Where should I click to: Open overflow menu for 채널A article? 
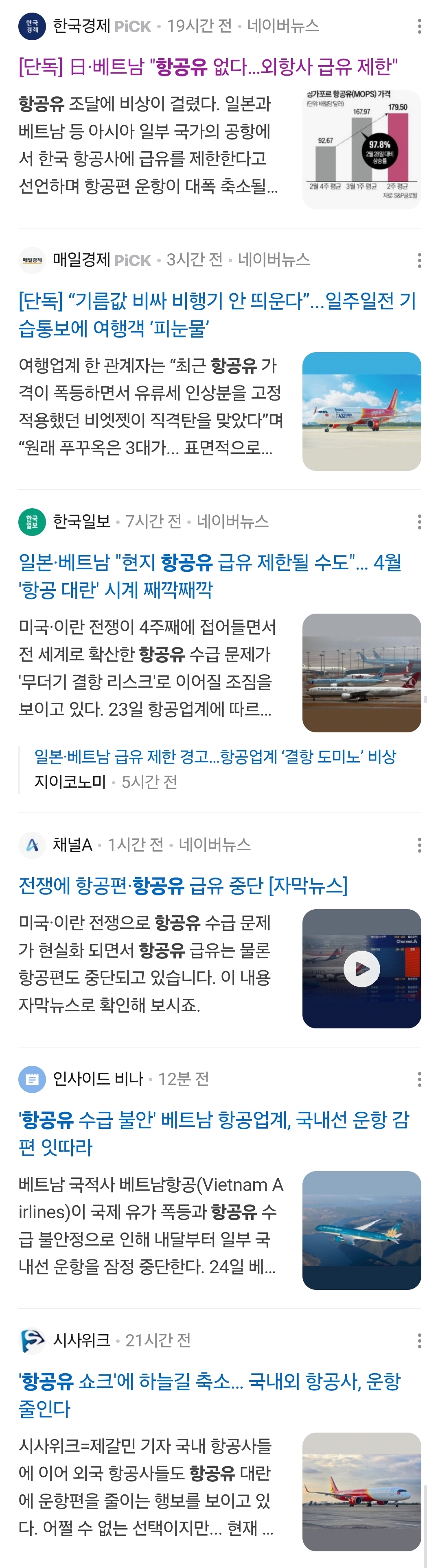(419, 845)
